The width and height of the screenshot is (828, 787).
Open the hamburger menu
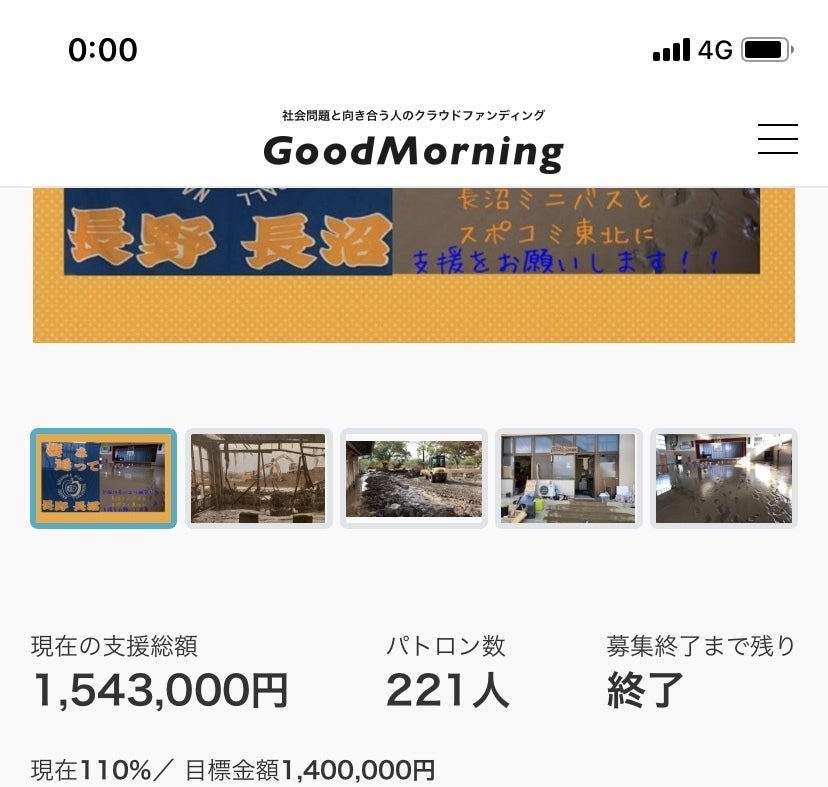pos(777,139)
